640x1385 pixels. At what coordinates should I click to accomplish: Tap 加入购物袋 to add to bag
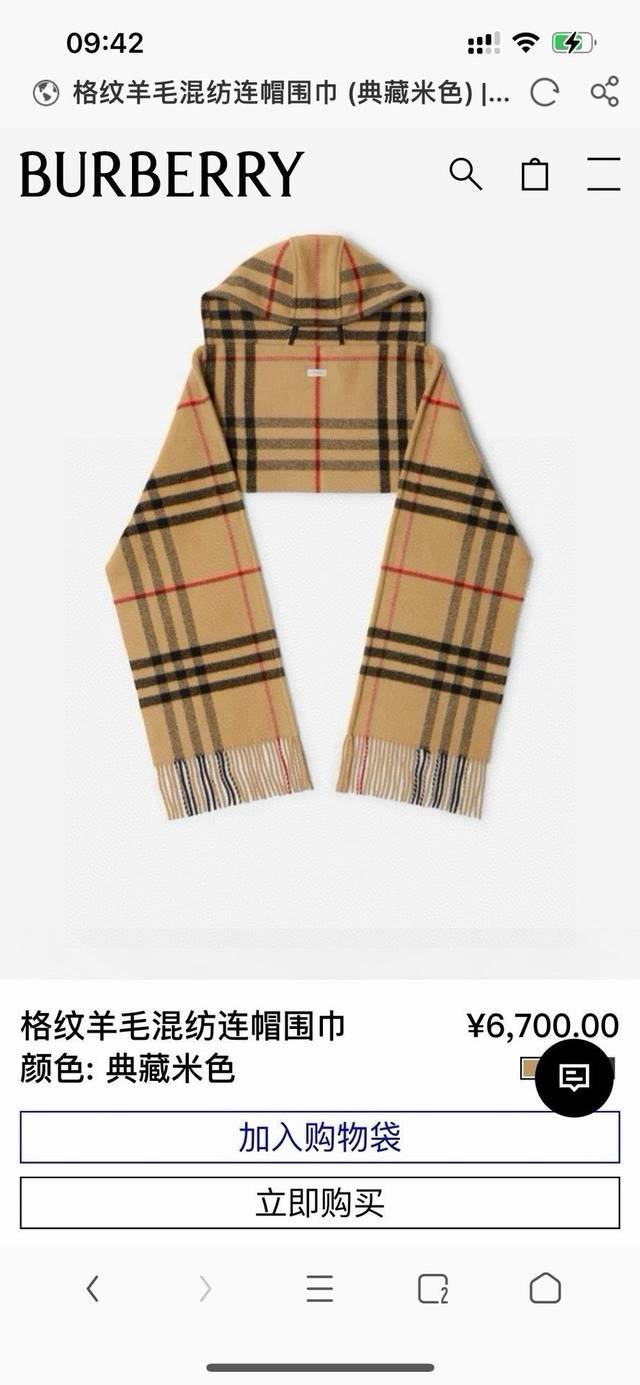click(x=320, y=1138)
